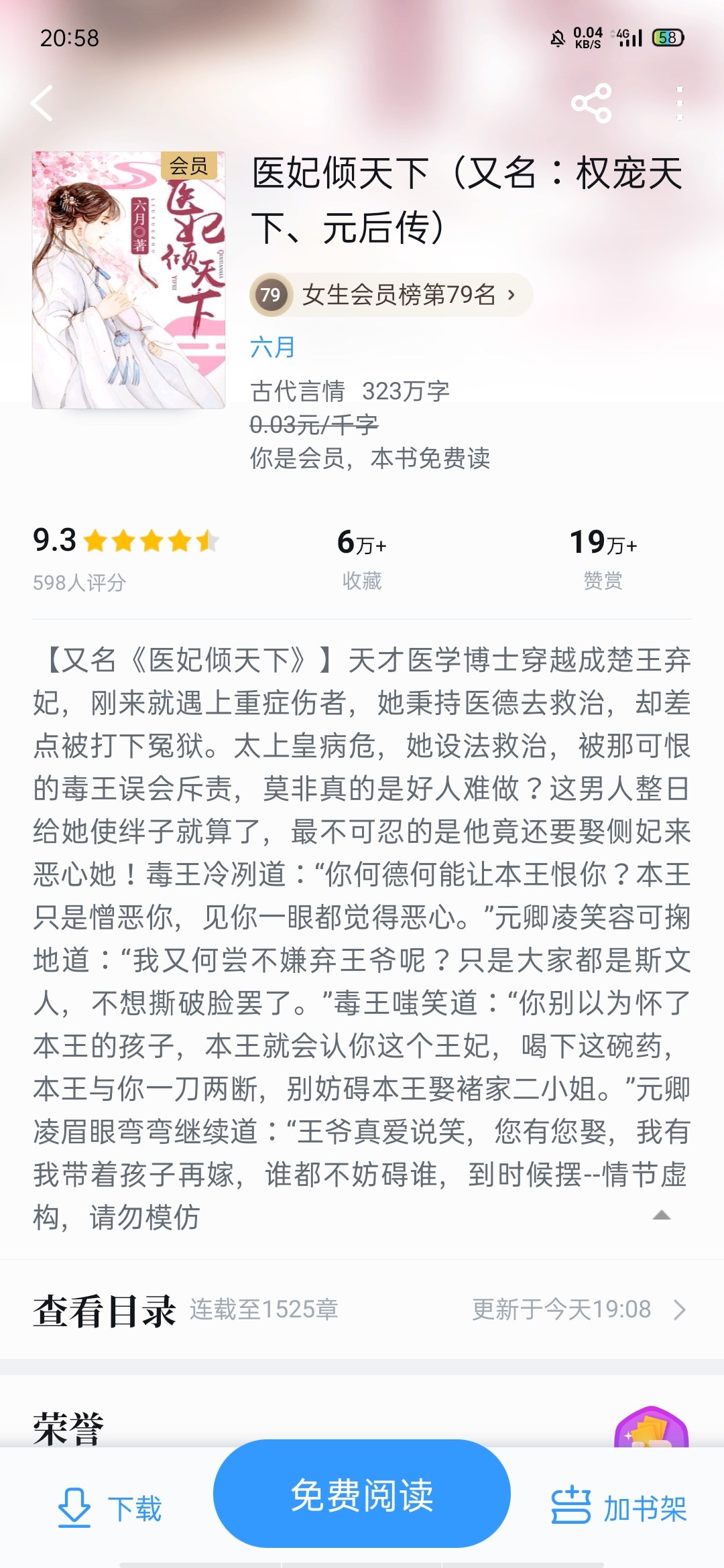Viewport: 724px width, 1568px height.
Task: Download the book with 下载
Action: click(111, 1508)
